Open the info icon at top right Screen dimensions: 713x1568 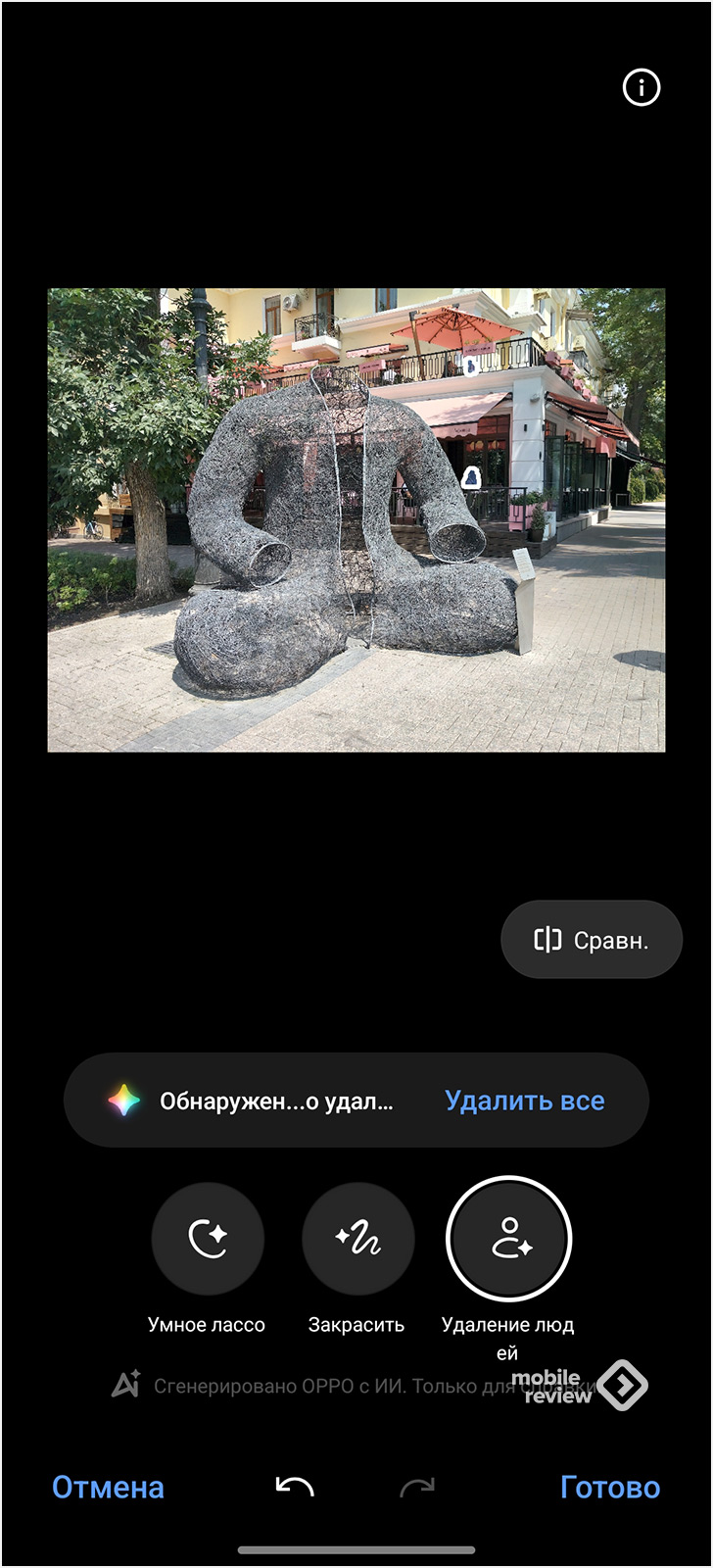(642, 88)
